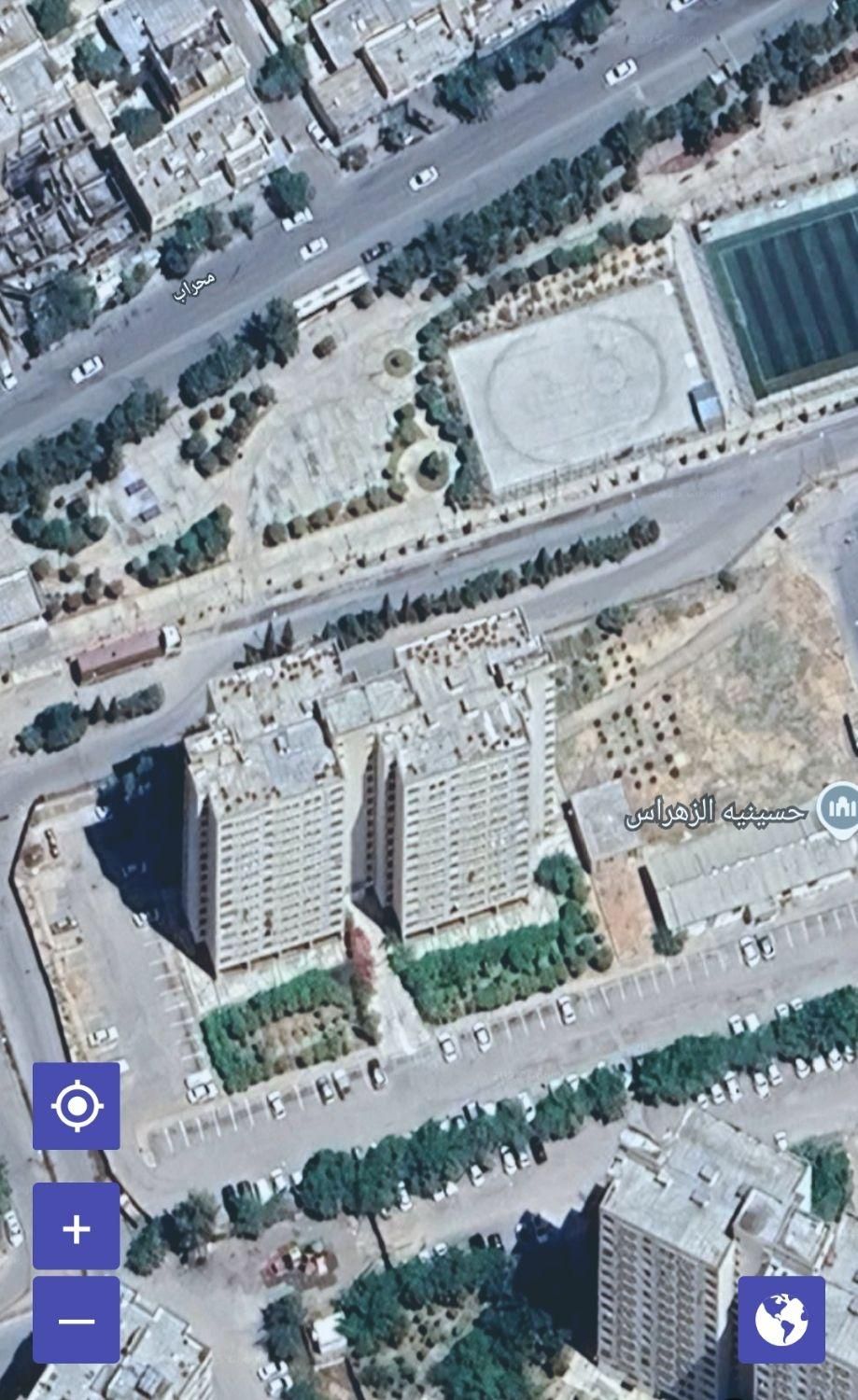Zoom in with the plus button
The height and width of the screenshot is (1400, 858).
coord(76,1227)
